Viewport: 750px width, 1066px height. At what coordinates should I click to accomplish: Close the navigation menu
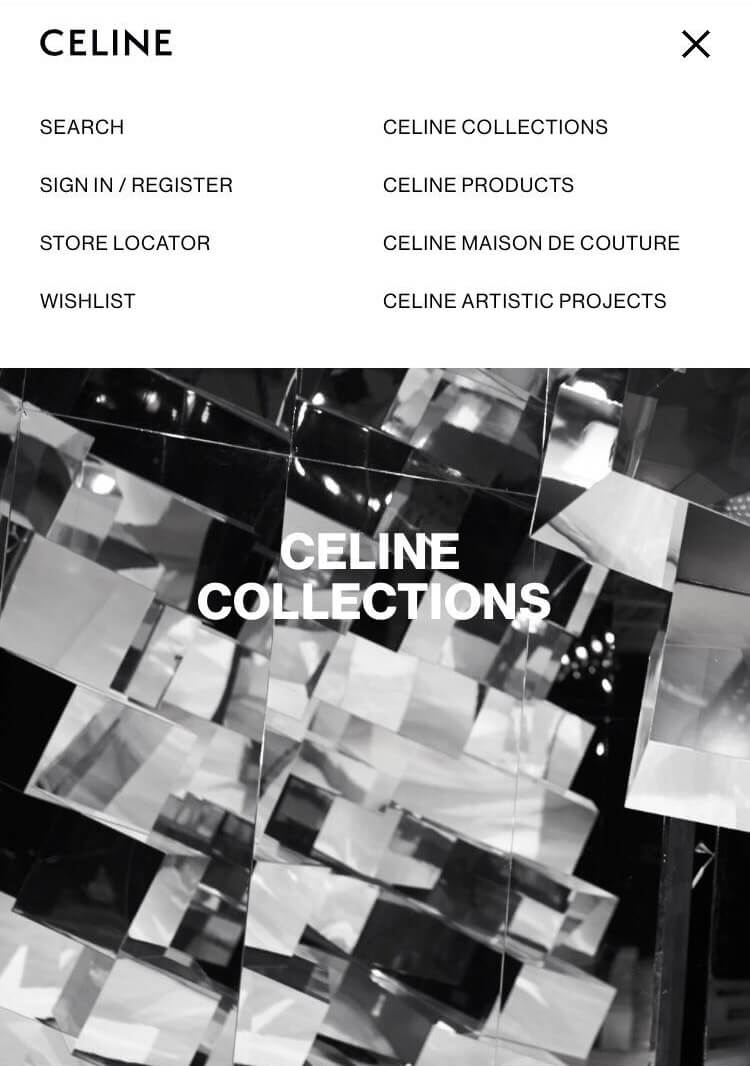click(x=695, y=44)
